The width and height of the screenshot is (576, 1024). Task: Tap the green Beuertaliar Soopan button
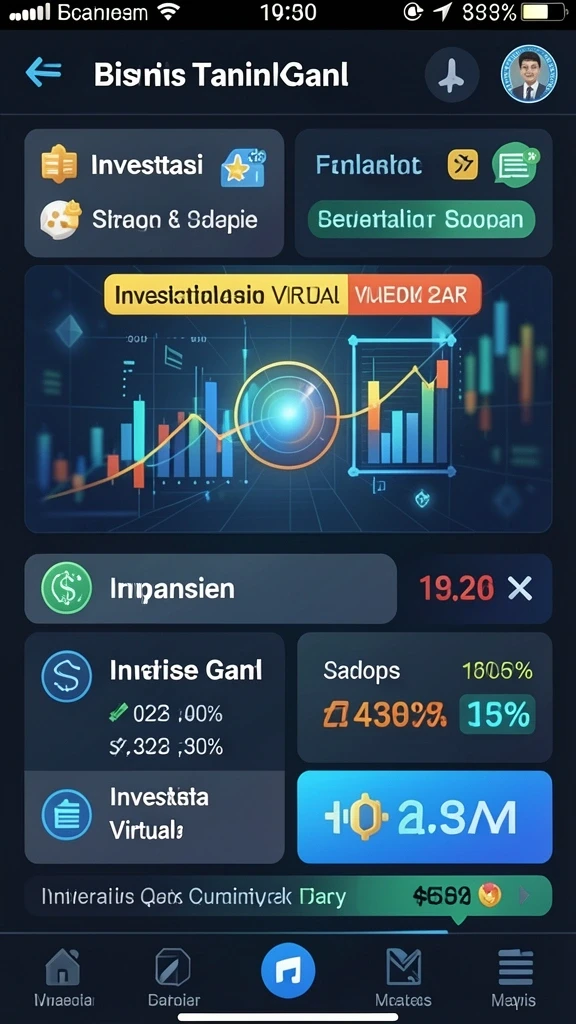coord(421,219)
